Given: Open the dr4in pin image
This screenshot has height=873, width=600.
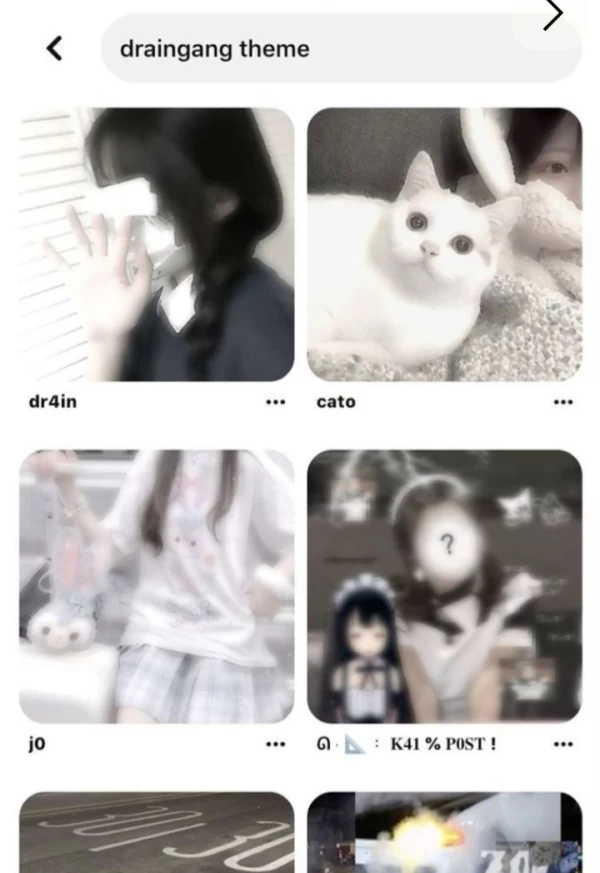Looking at the screenshot, I should pyautogui.click(x=157, y=245).
